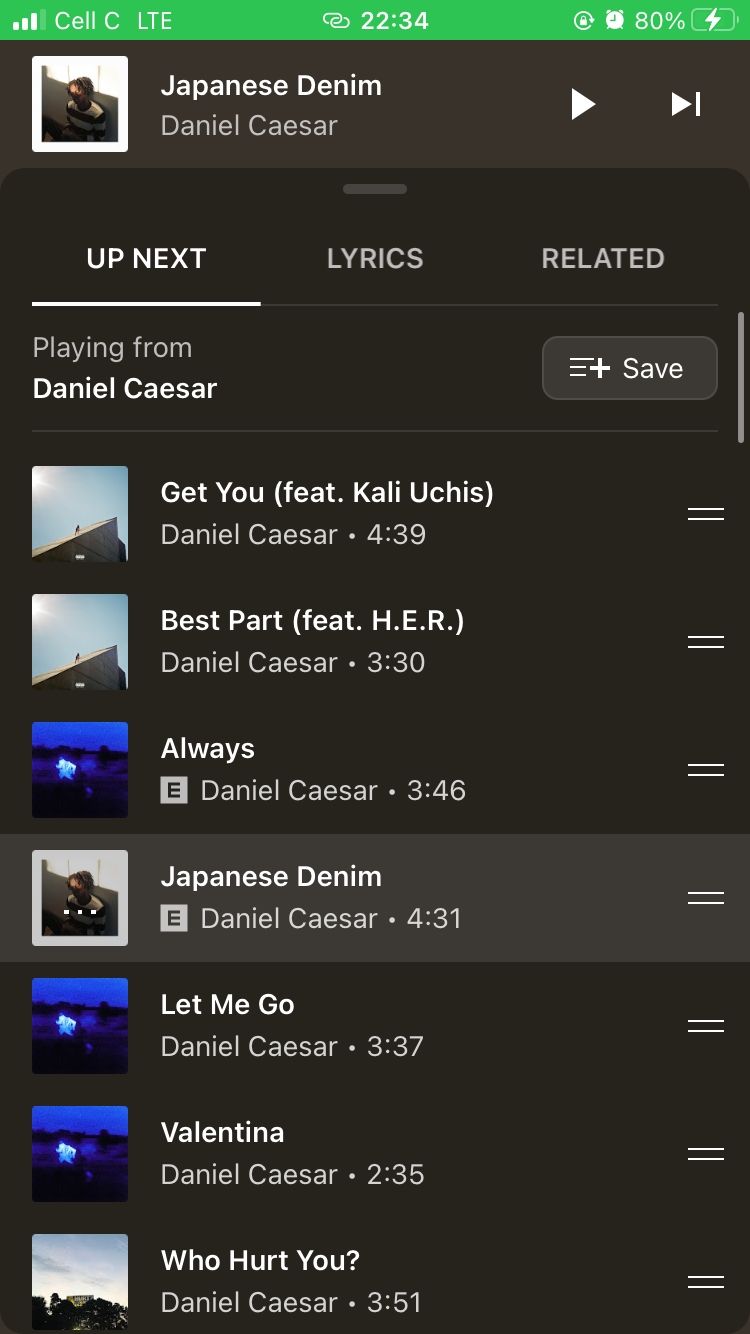Grab the reorder handle for Valentina
750x1334 pixels.
pyautogui.click(x=705, y=1153)
